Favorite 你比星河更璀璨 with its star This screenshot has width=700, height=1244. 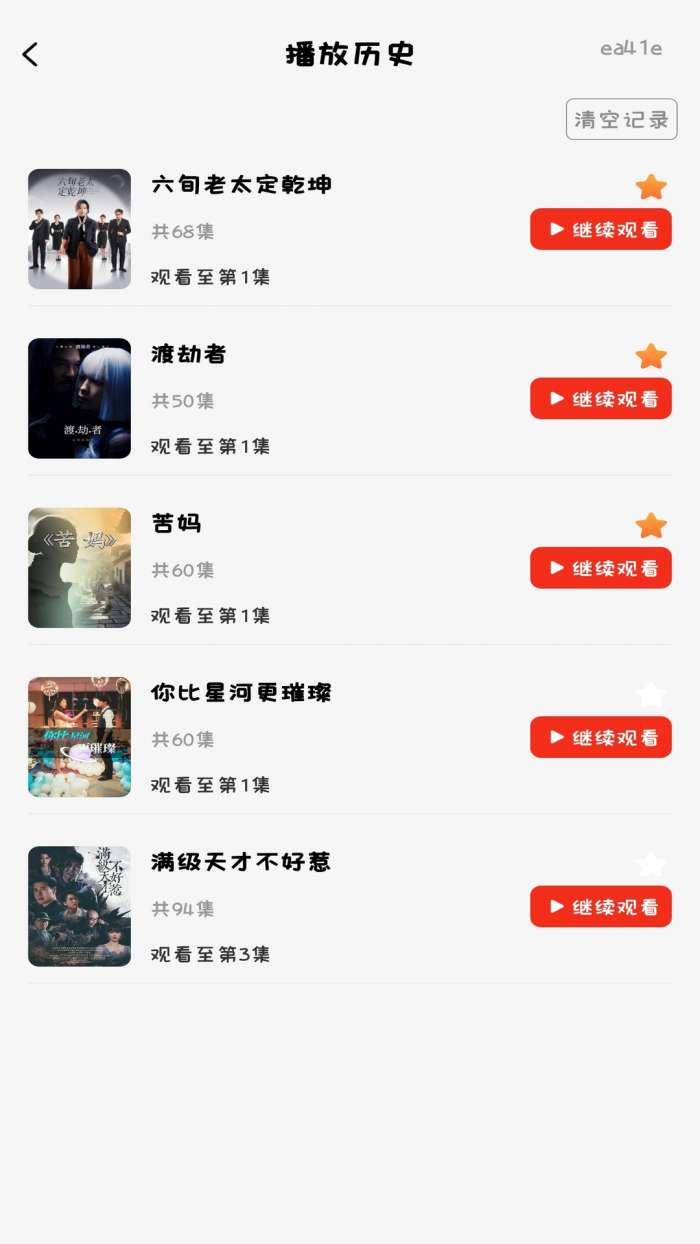(x=651, y=695)
